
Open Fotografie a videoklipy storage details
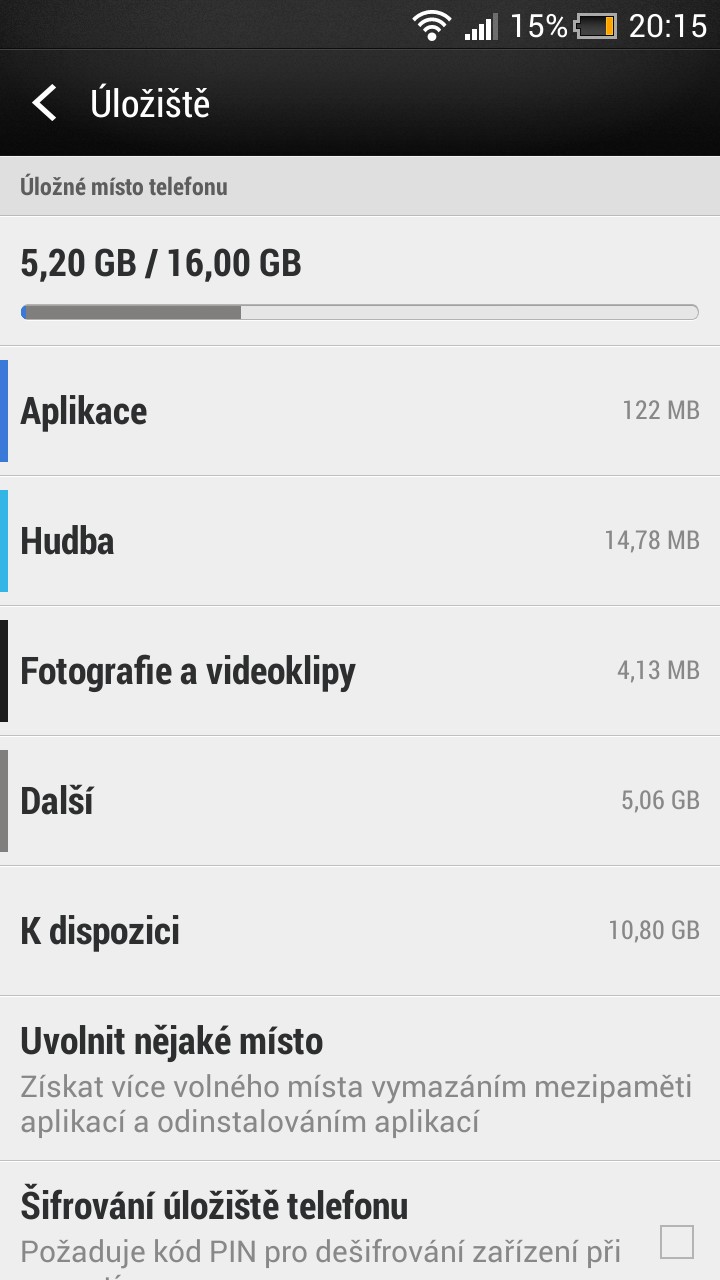pyautogui.click(x=360, y=671)
